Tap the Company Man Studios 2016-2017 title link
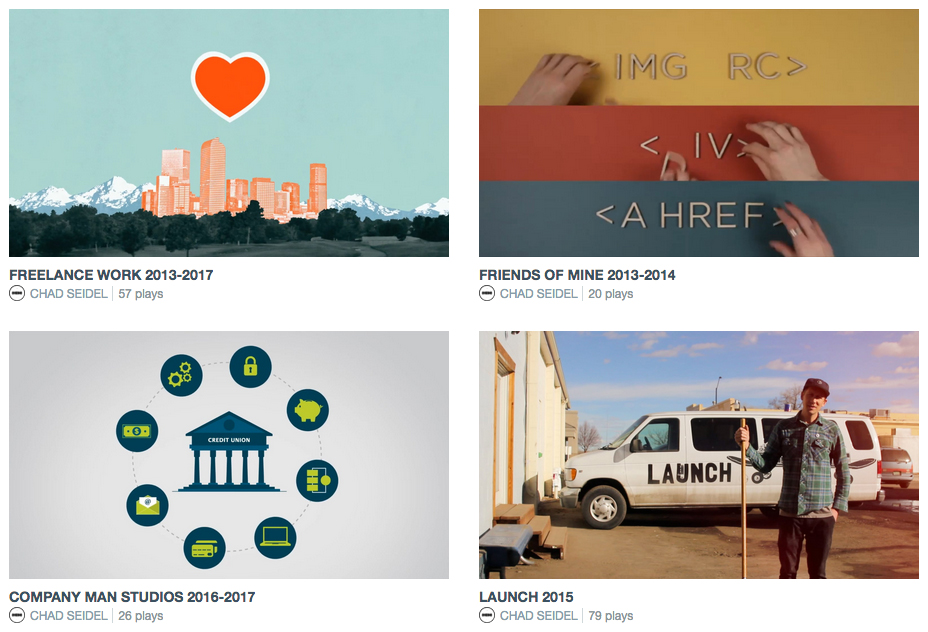Viewport: 928px width, 632px height. click(x=132, y=597)
